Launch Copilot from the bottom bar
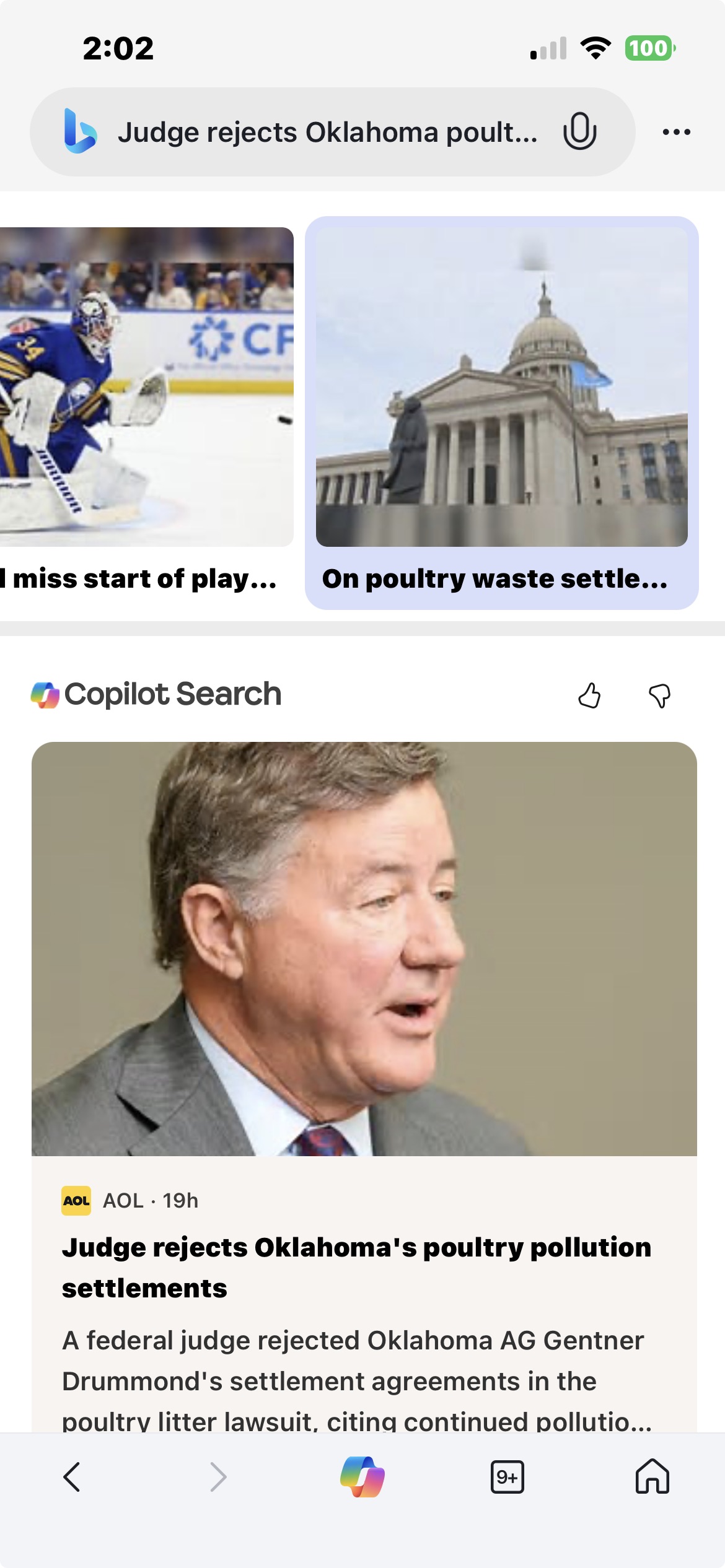The width and height of the screenshot is (725, 1568). (x=362, y=1477)
